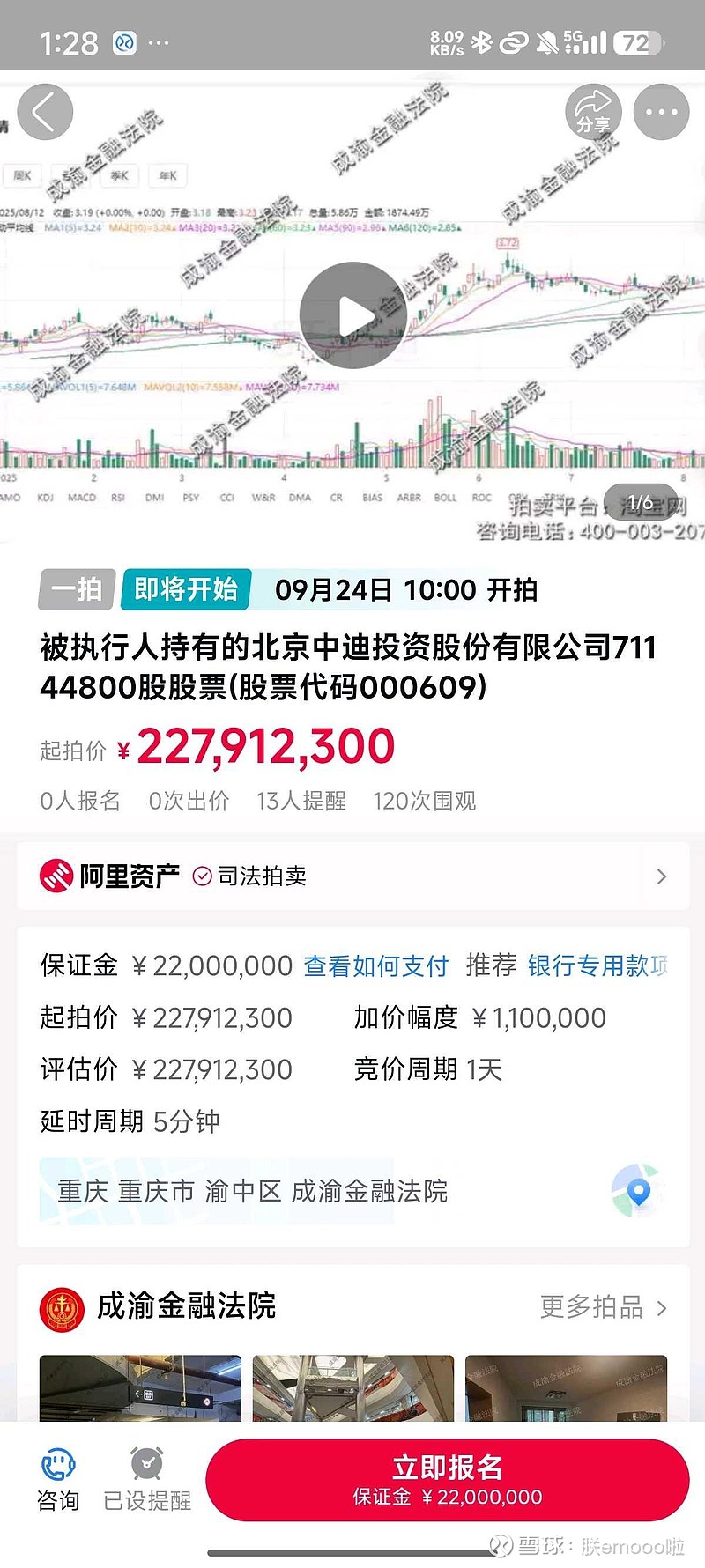Tap 立即报名 to register now
The image size is (705, 1568).
point(448,1480)
